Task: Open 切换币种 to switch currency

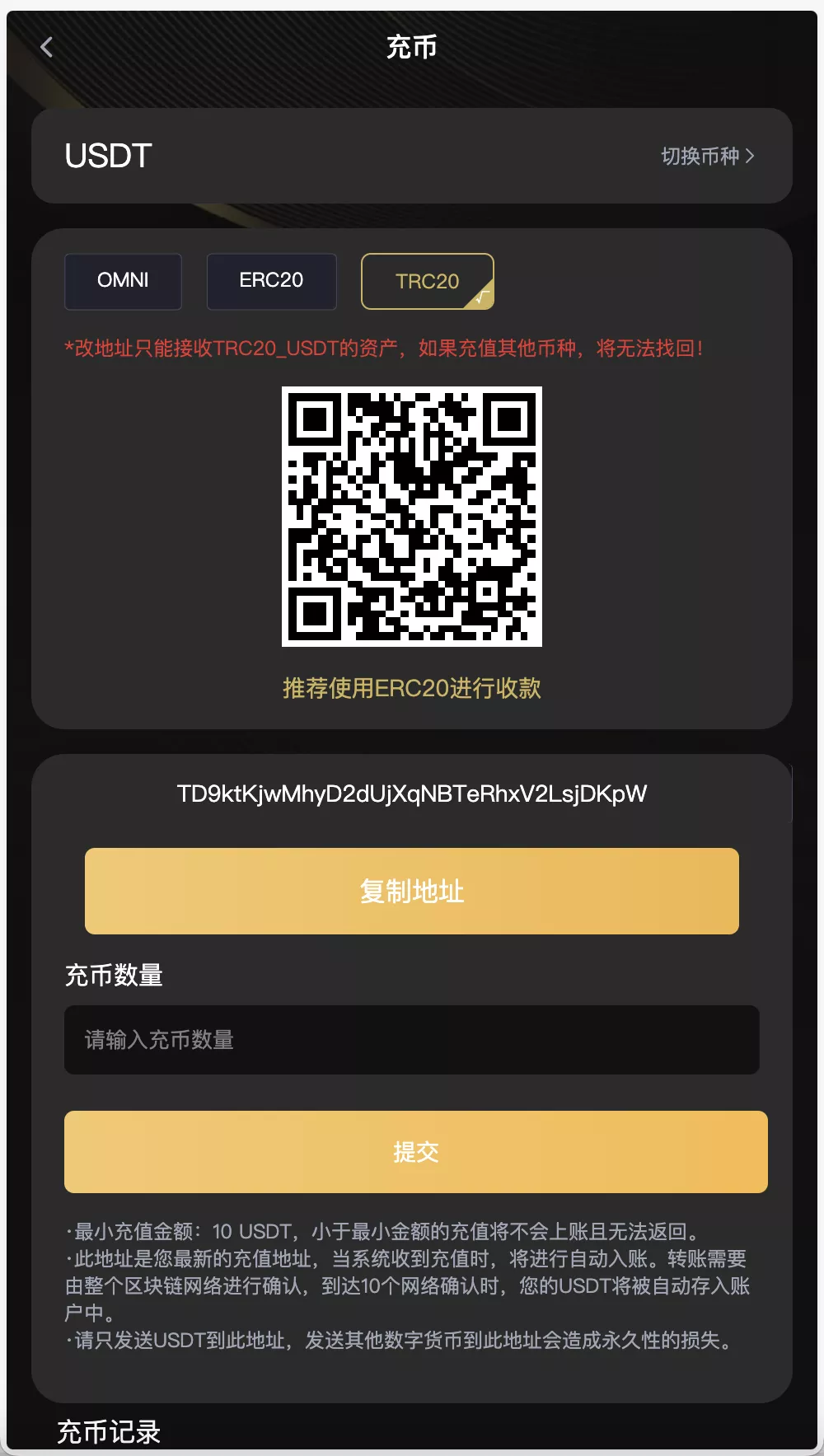Action: (x=707, y=156)
